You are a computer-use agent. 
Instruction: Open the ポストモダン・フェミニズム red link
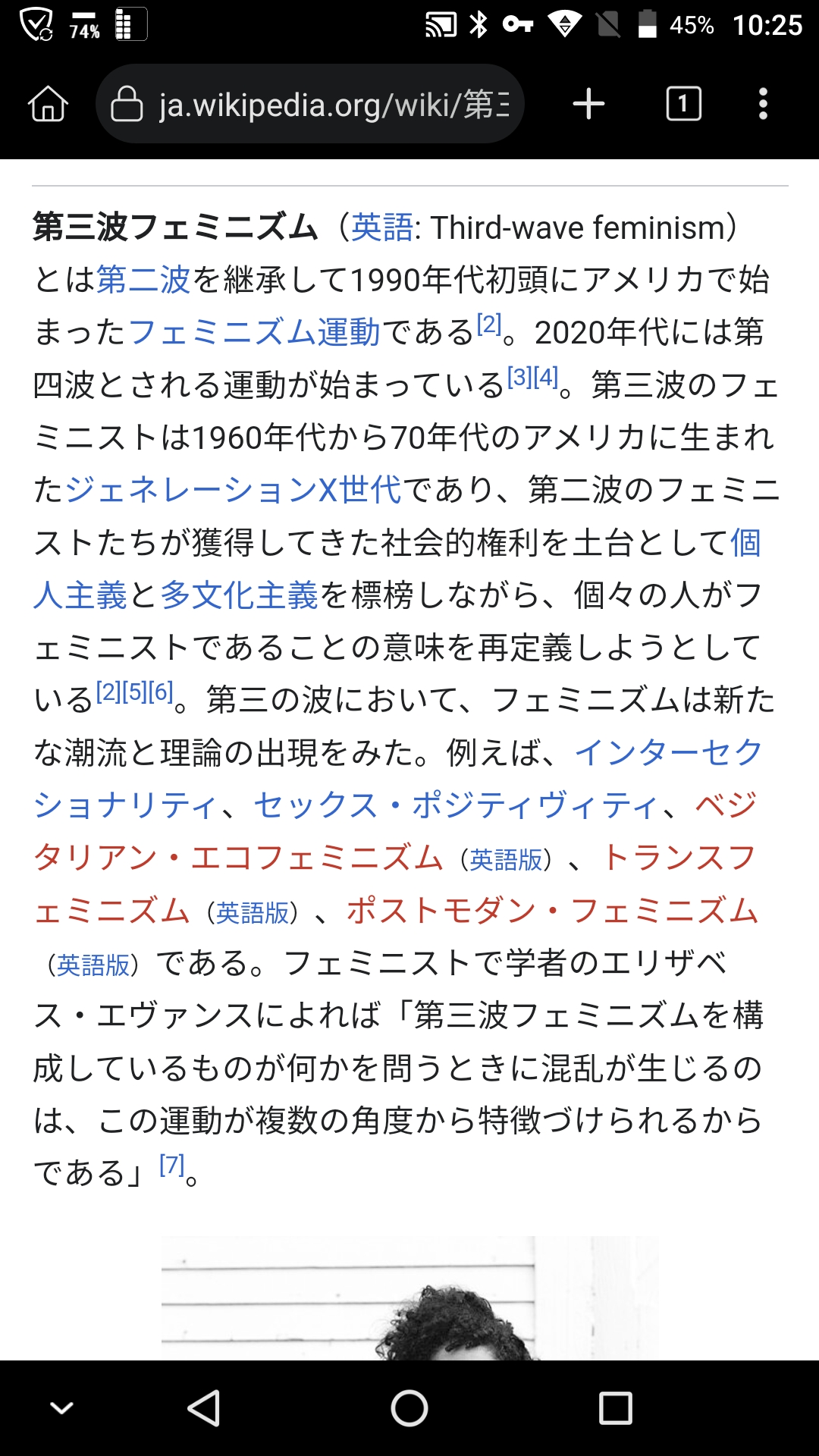point(552,910)
